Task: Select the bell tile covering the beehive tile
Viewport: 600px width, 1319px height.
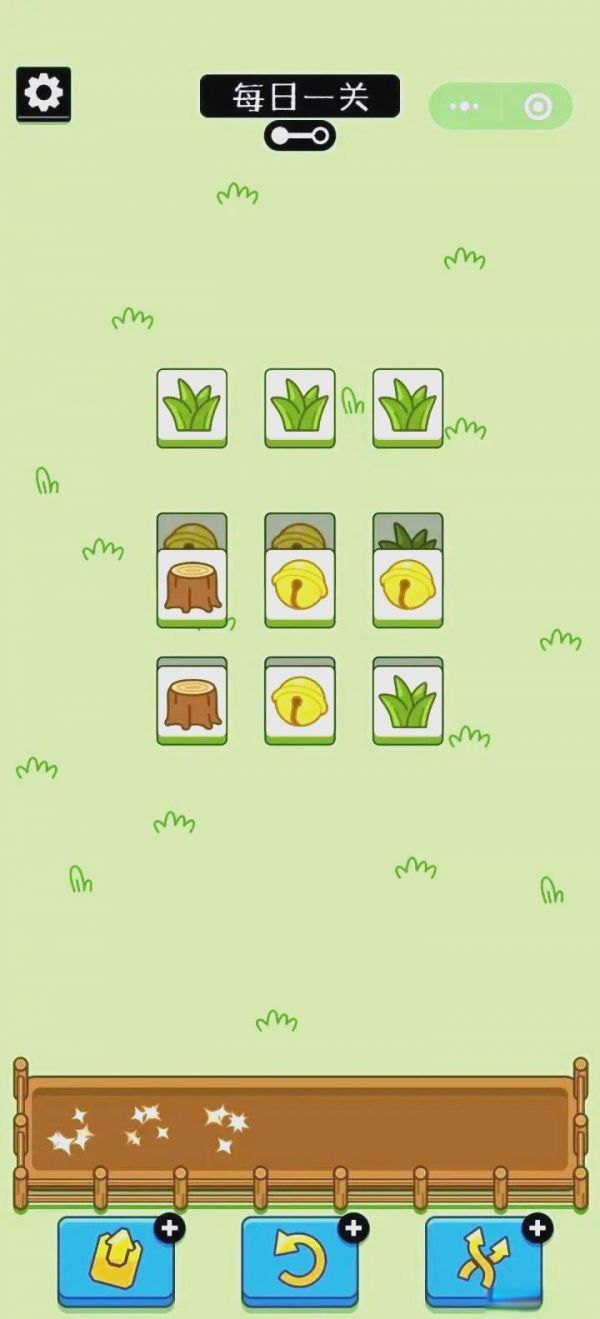Action: tap(300, 587)
